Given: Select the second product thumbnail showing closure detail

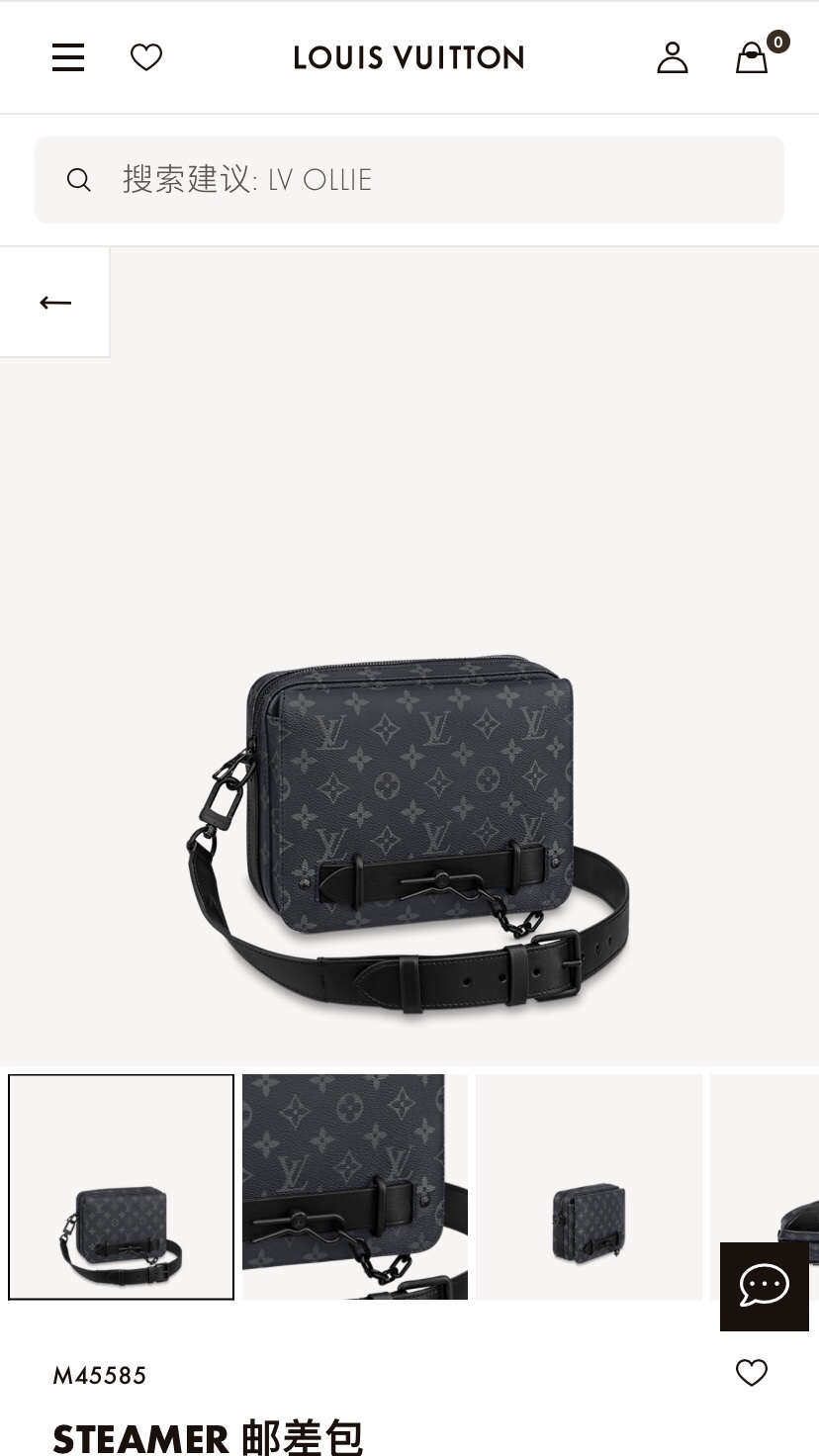Looking at the screenshot, I should (x=354, y=1186).
